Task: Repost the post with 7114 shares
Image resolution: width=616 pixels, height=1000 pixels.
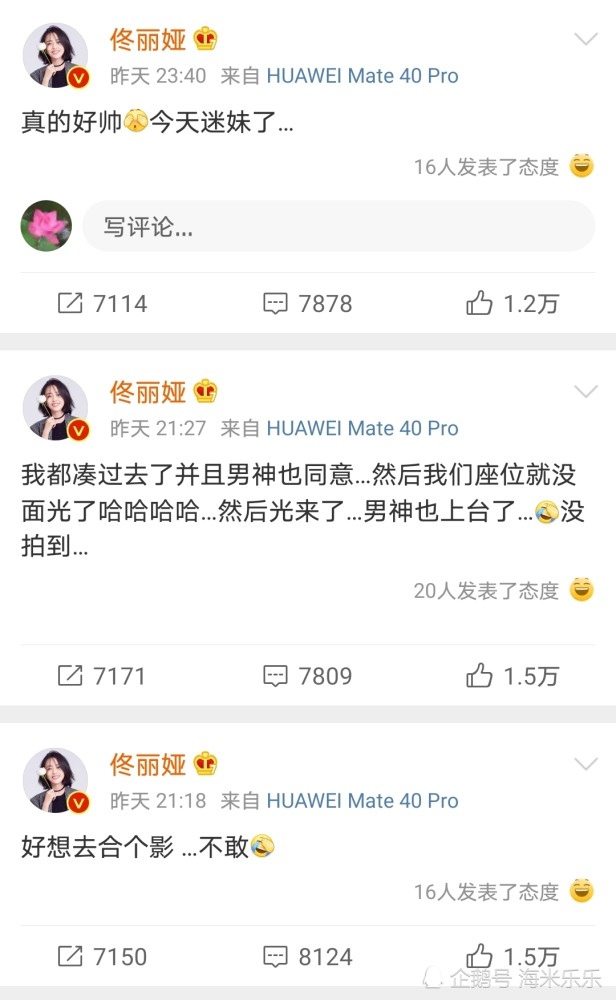Action: (102, 304)
